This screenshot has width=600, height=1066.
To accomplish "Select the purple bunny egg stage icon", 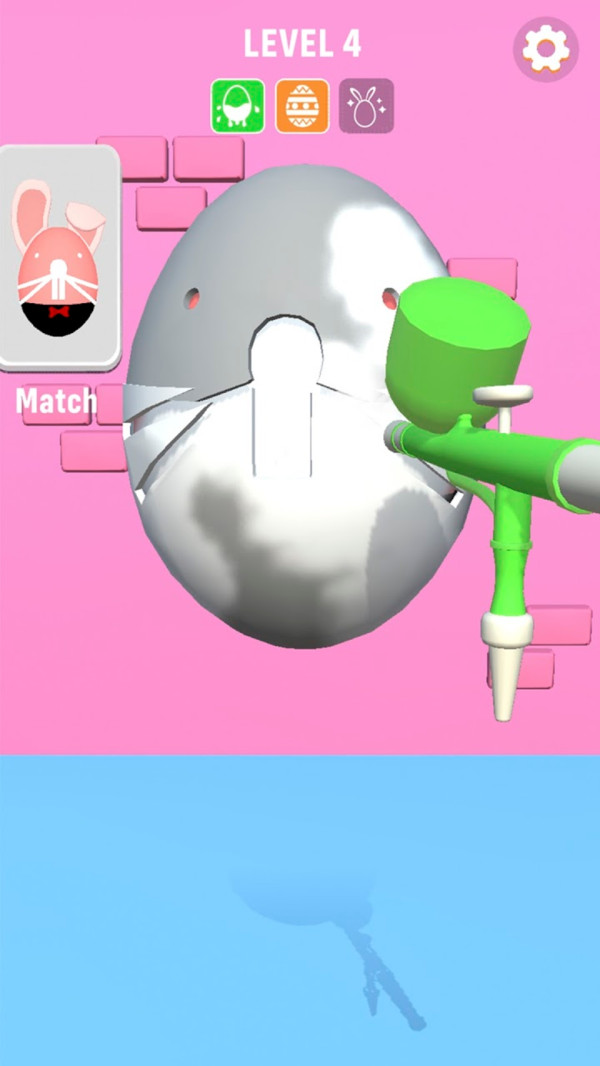I will pyautogui.click(x=366, y=106).
